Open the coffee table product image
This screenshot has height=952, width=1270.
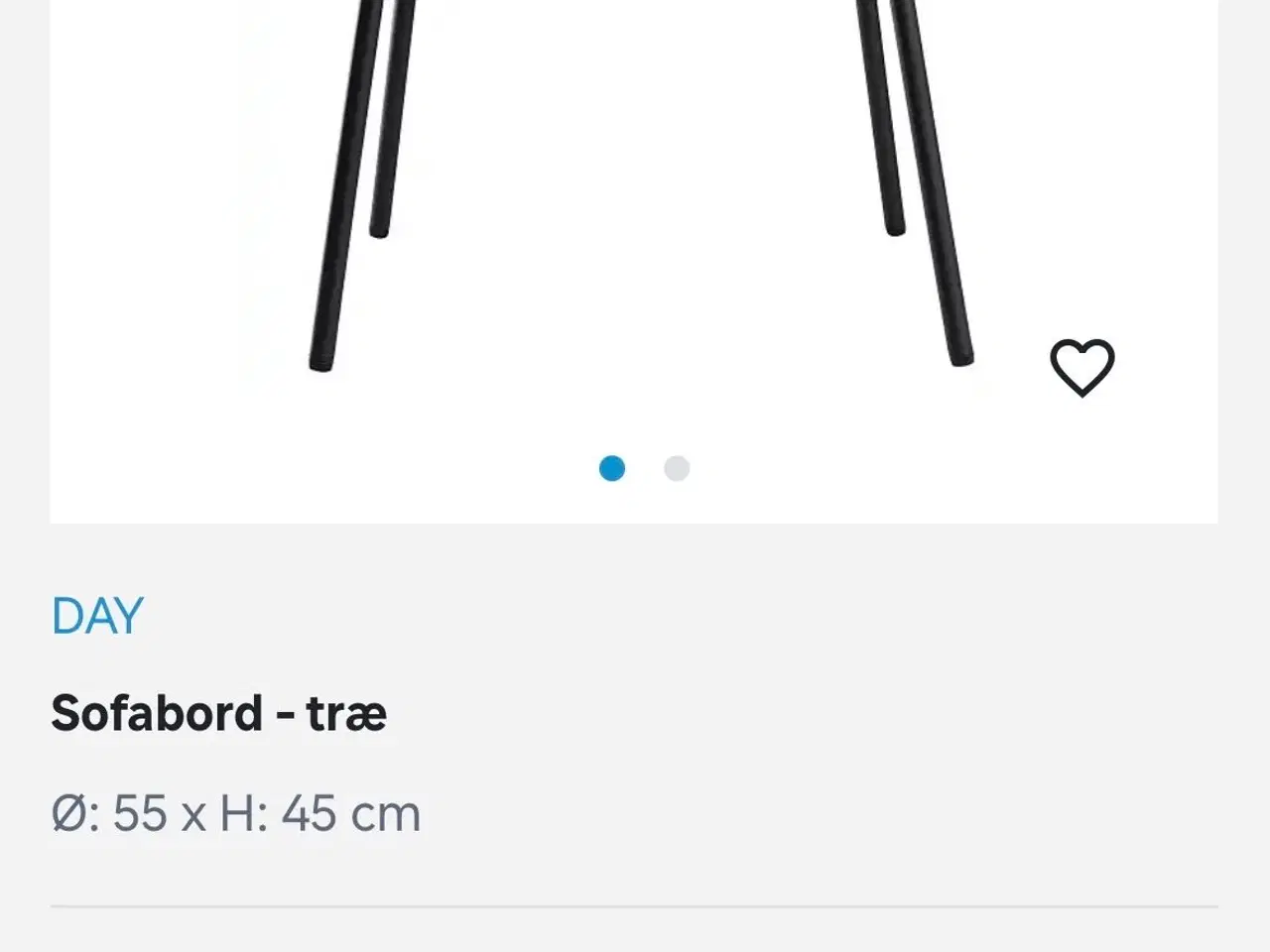click(x=635, y=198)
